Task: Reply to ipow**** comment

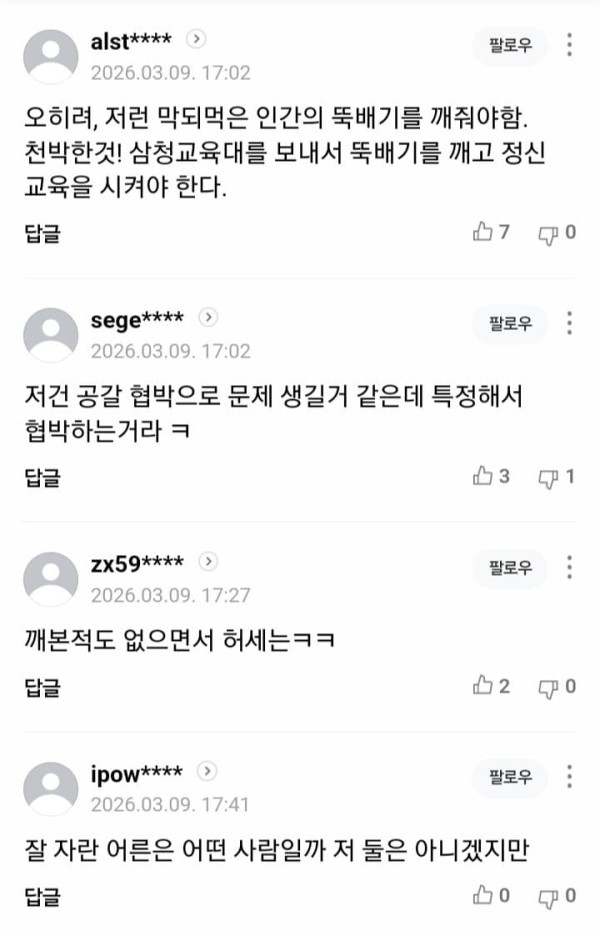Action: (x=42, y=895)
